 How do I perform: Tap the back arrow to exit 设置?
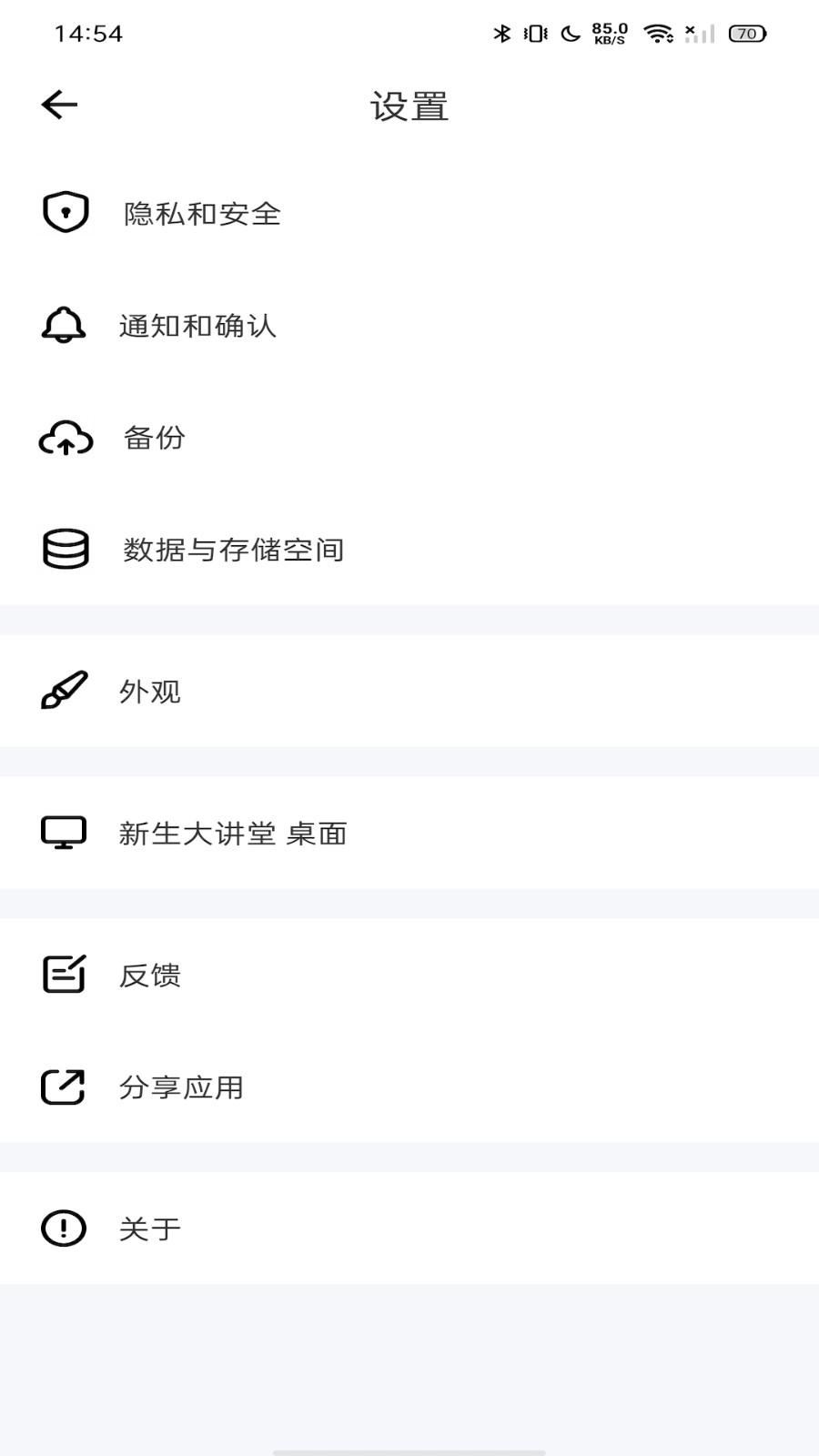click(x=58, y=104)
